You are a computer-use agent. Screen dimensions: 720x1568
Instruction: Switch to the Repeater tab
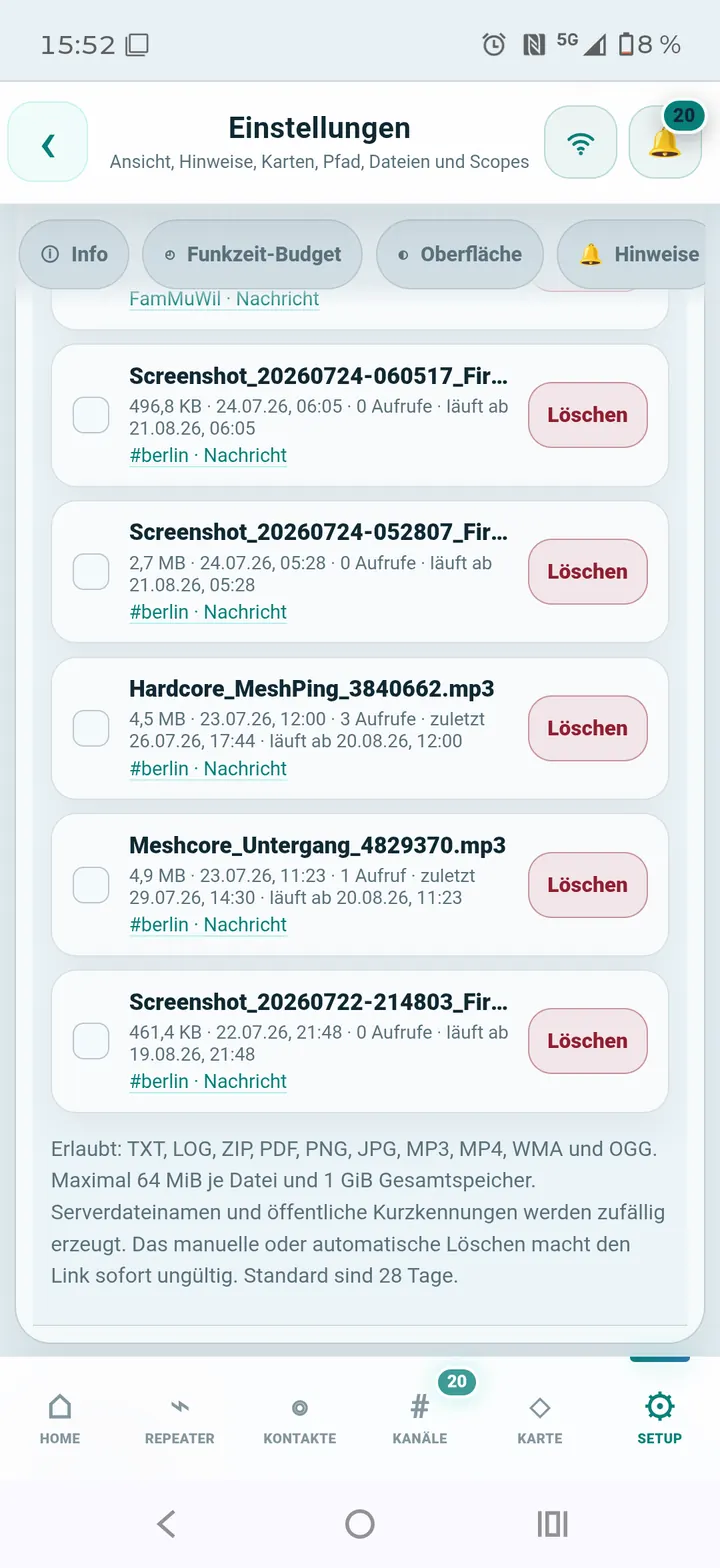180,1420
